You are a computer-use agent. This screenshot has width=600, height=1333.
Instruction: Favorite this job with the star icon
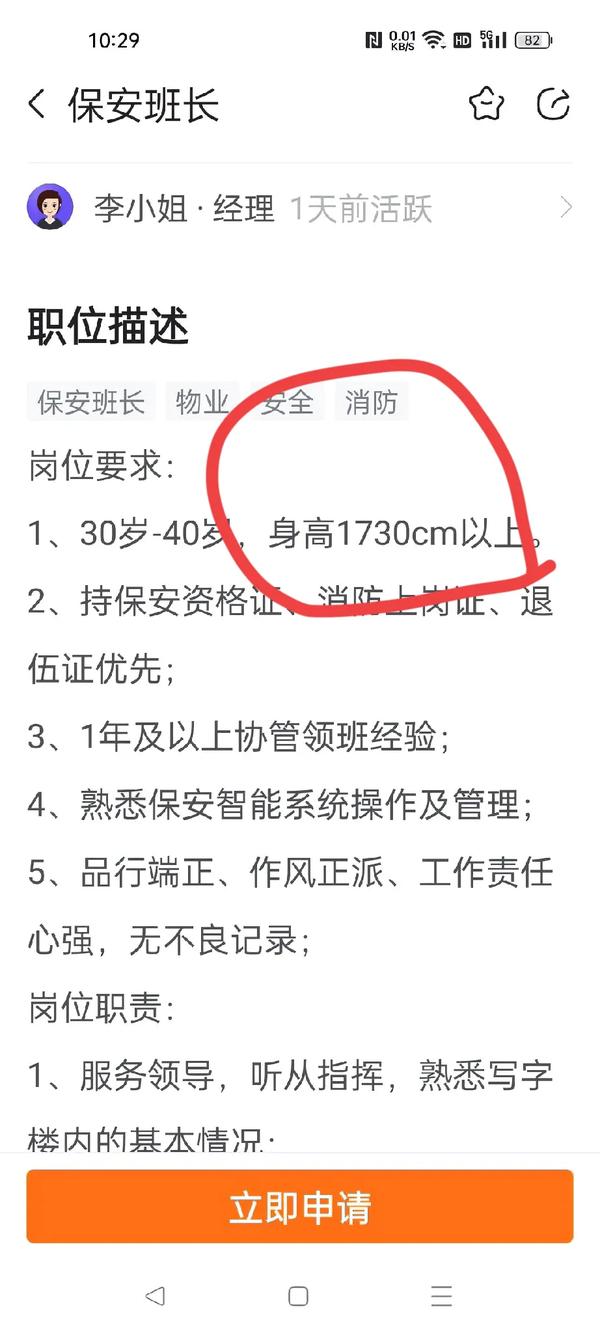pyautogui.click(x=487, y=104)
